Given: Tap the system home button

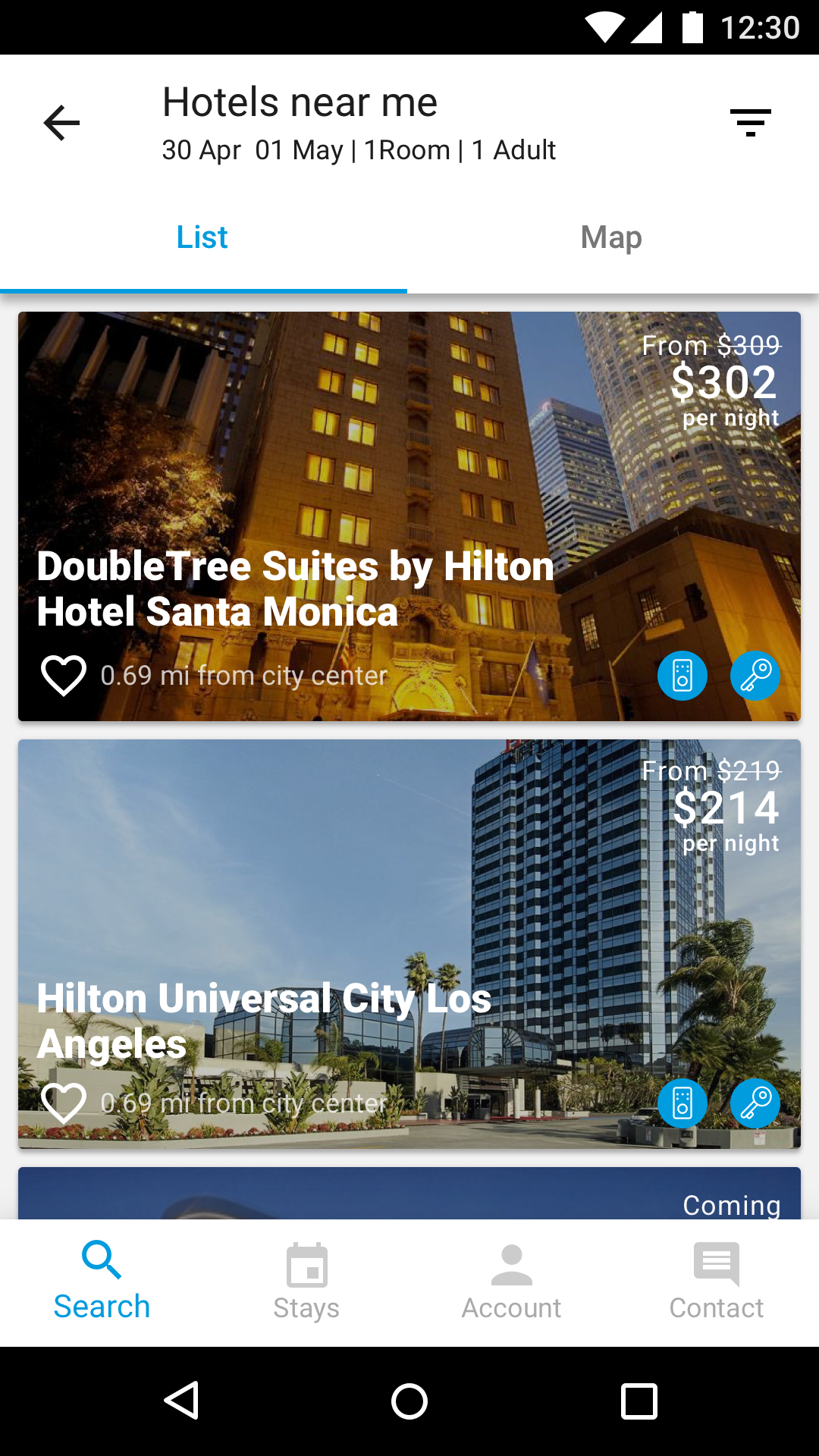Looking at the screenshot, I should pos(409,1401).
